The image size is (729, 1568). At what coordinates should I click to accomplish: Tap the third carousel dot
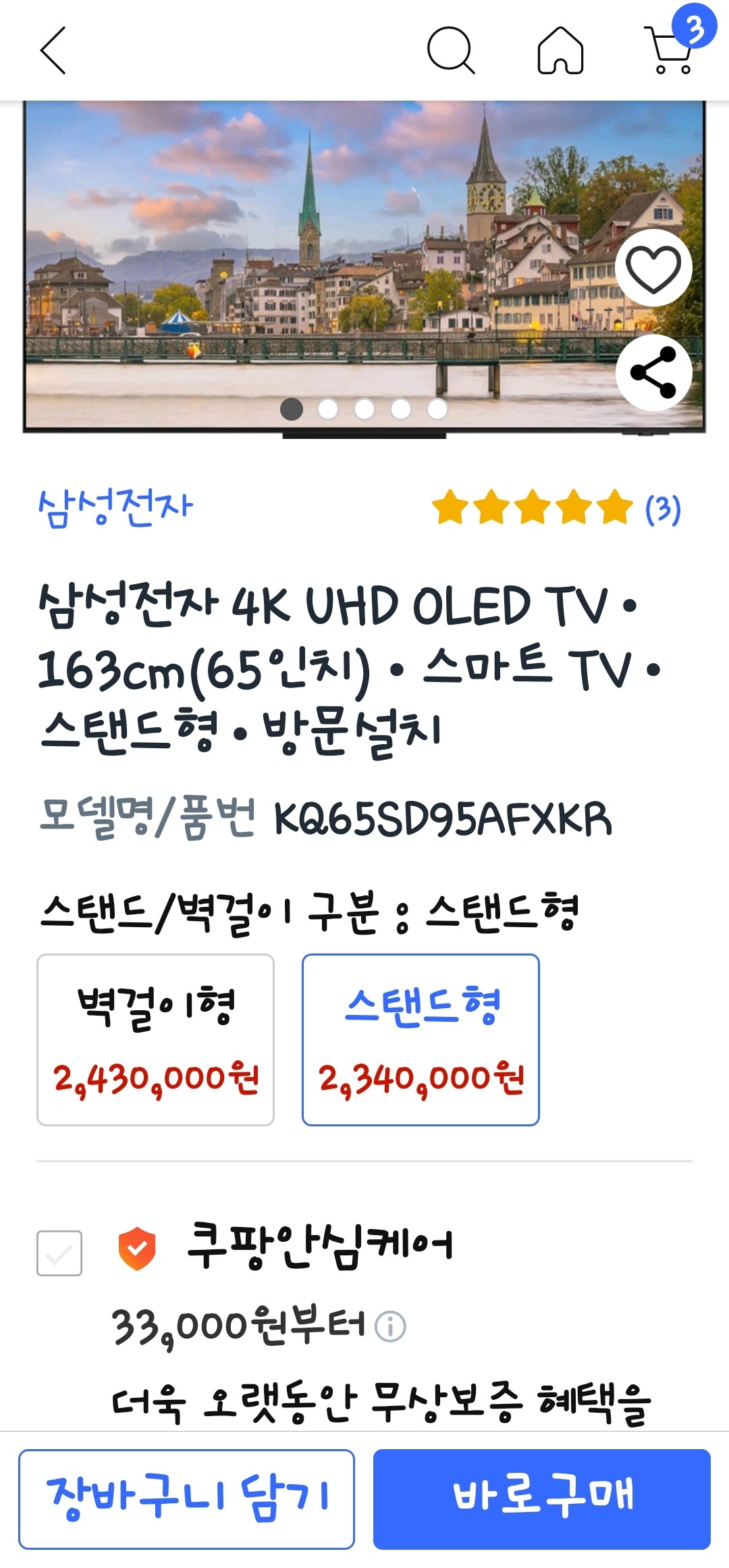[364, 409]
